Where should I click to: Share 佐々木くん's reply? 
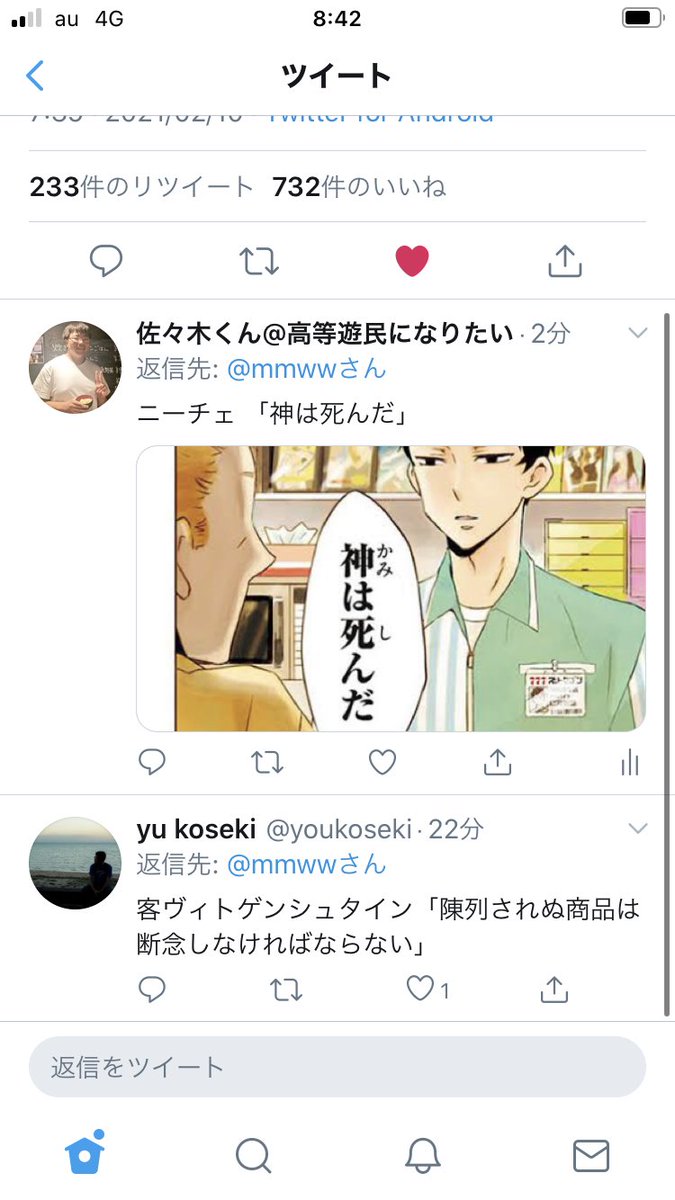(x=497, y=763)
